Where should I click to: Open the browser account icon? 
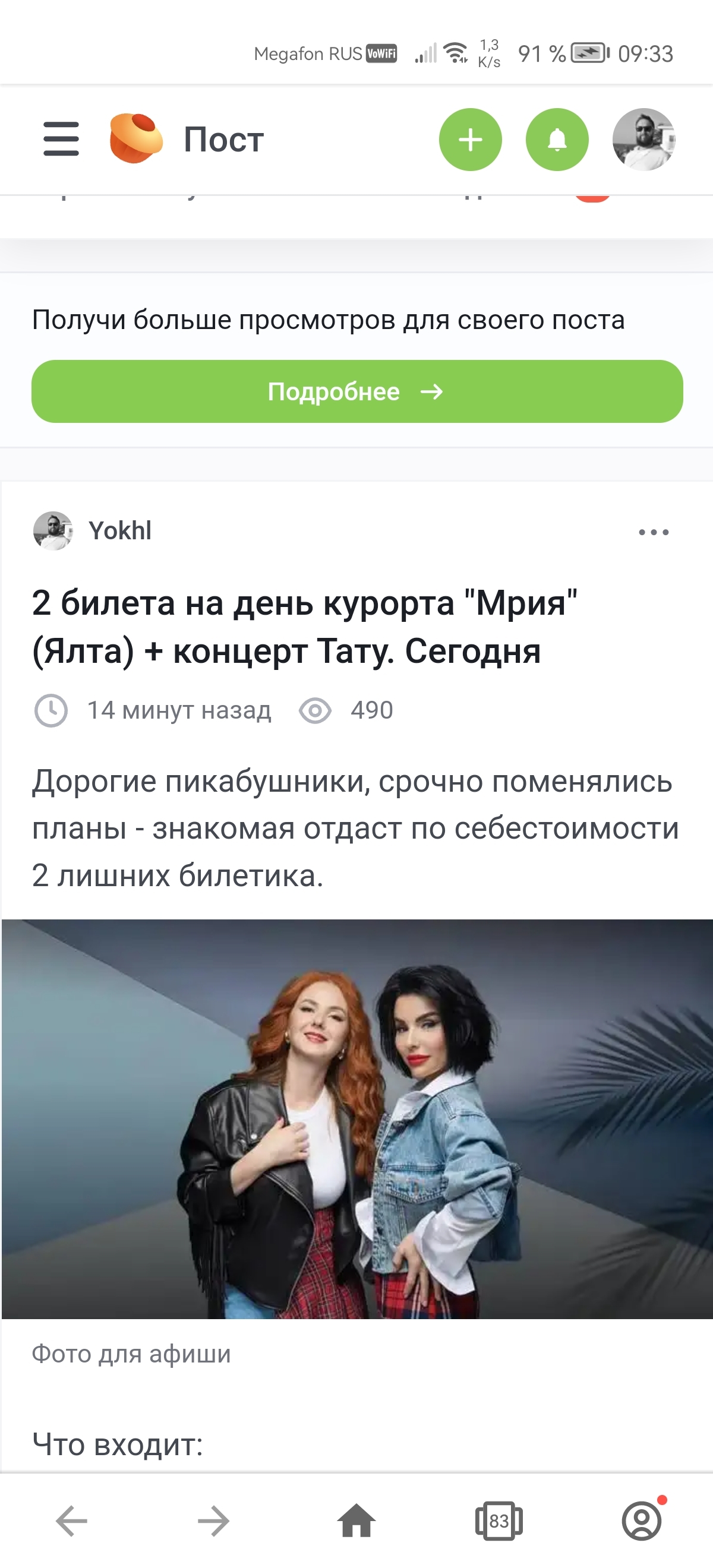642,1521
